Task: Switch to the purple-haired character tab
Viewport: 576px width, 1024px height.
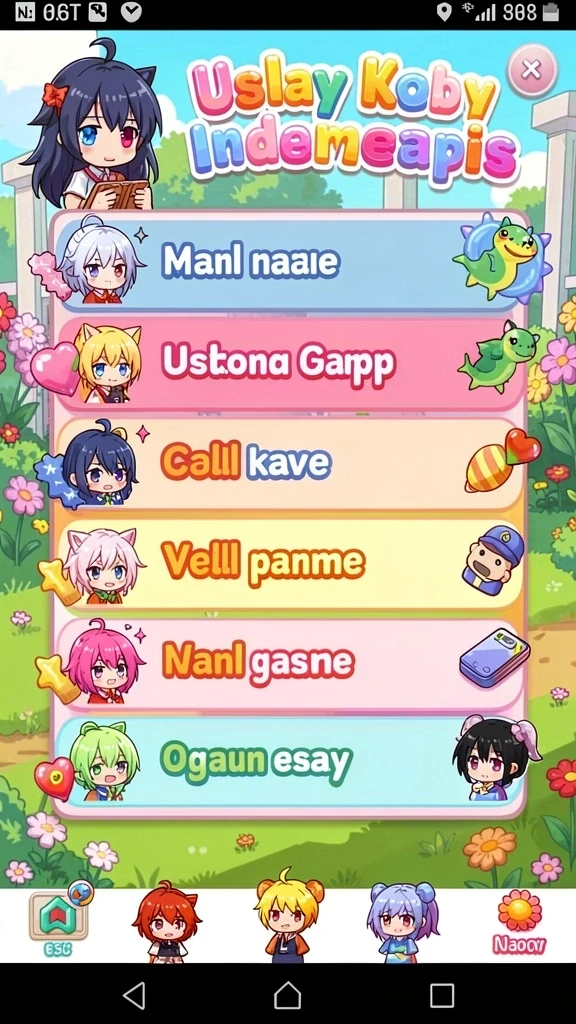Action: (x=401, y=921)
